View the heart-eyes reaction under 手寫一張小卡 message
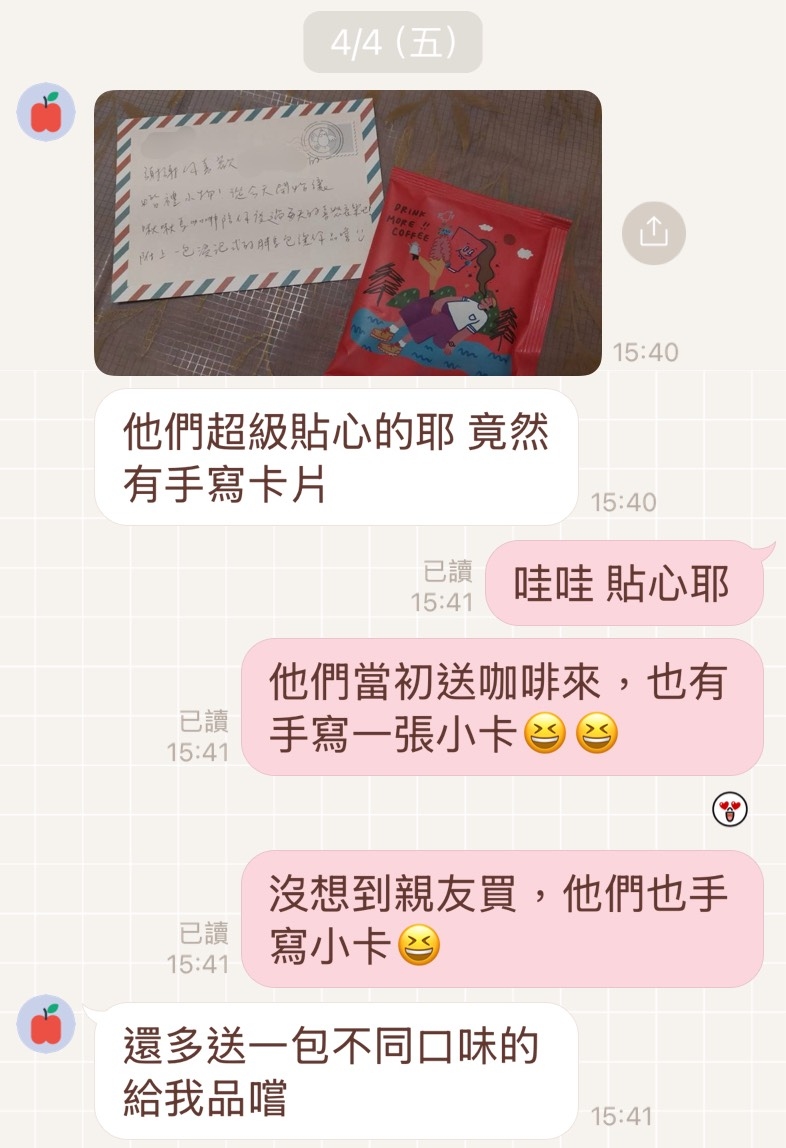Image resolution: width=786 pixels, height=1148 pixels. (x=730, y=811)
